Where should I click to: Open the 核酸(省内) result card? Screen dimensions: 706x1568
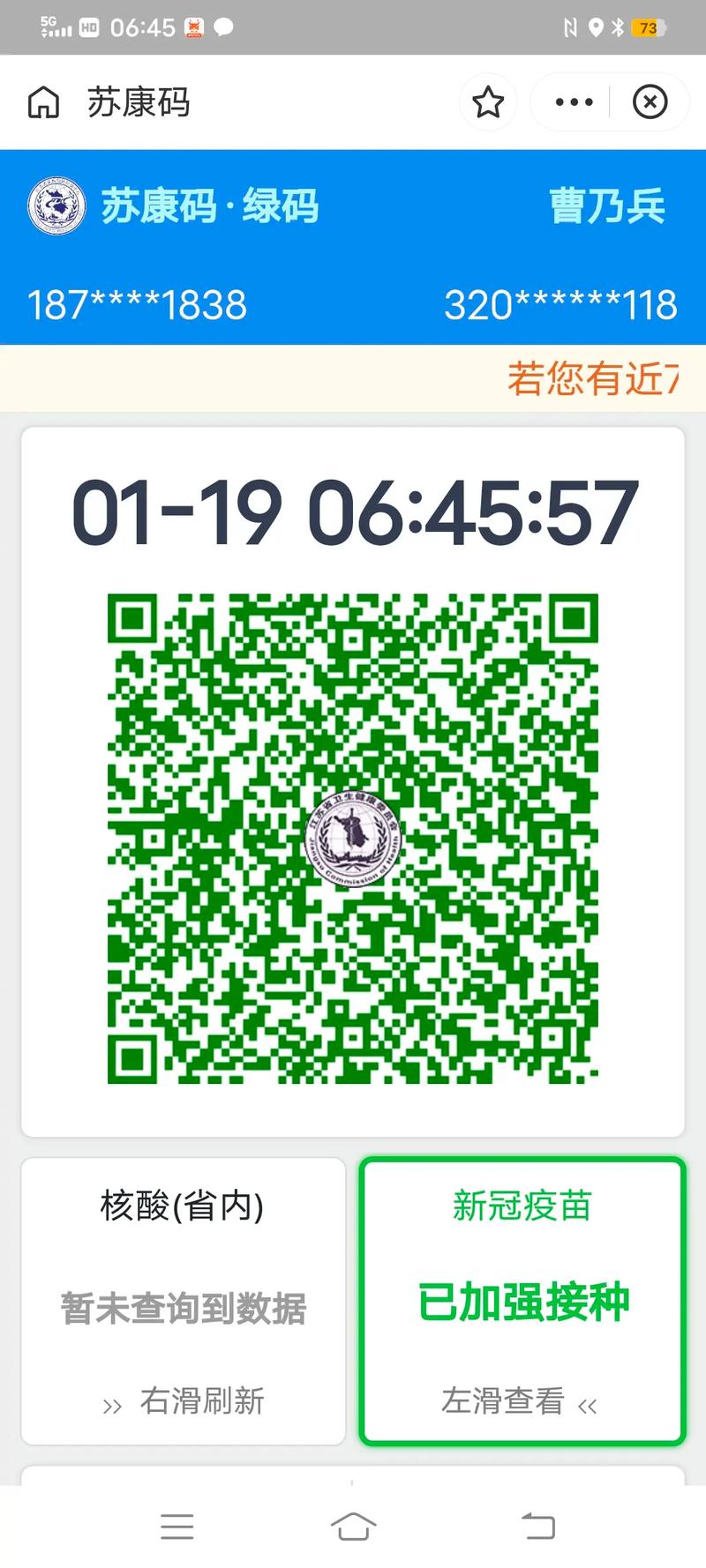[x=183, y=1301]
